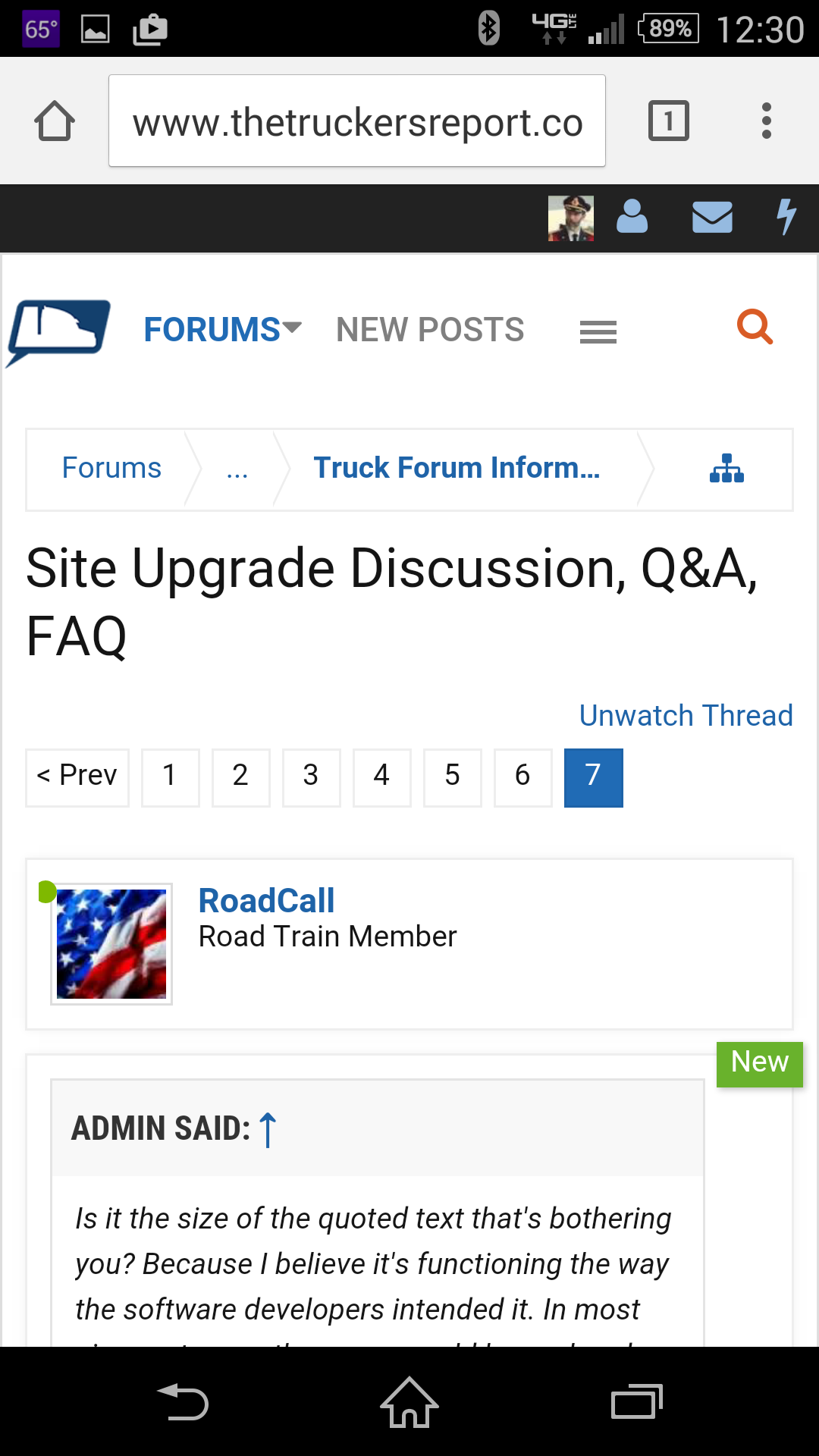Open the alerts lightning icon

point(786,217)
